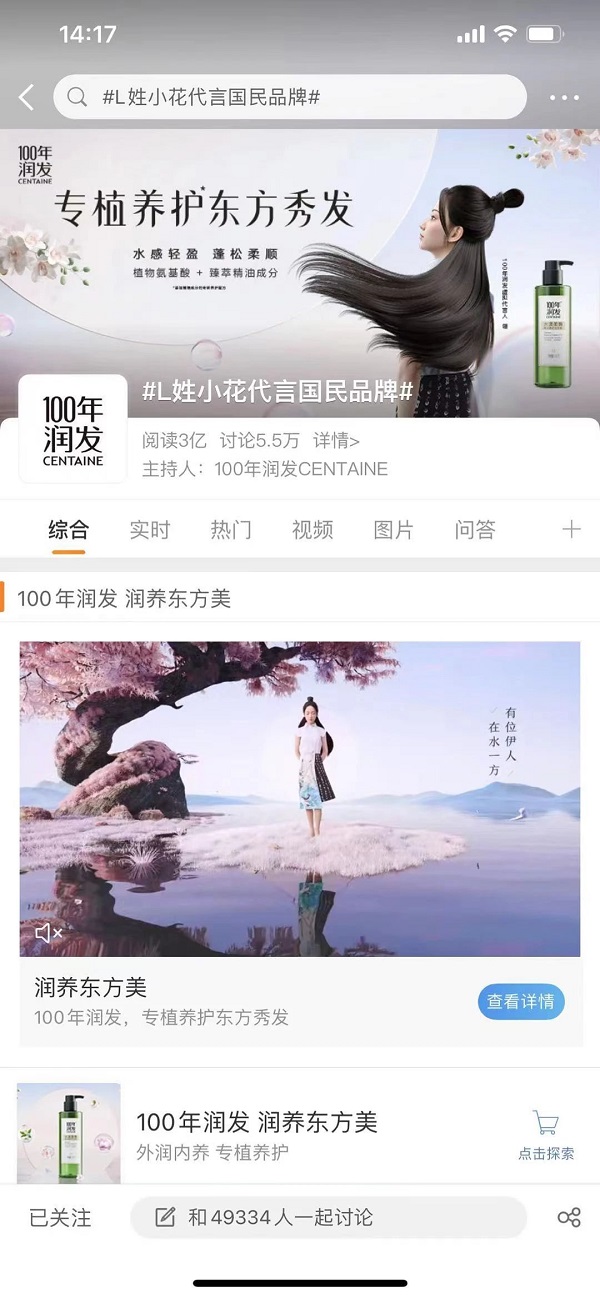Unmute the video with the speaker icon
The height and width of the screenshot is (1298, 600).
48,933
